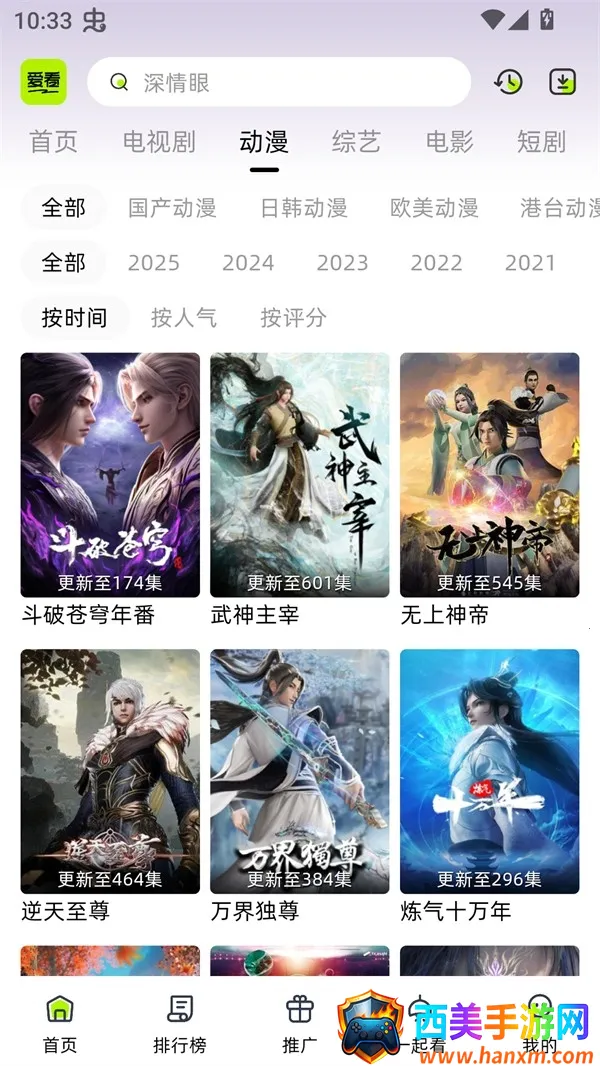Viewport: 600px width, 1066px height.
Task: Sort the list by 按评分
Action: click(x=293, y=318)
